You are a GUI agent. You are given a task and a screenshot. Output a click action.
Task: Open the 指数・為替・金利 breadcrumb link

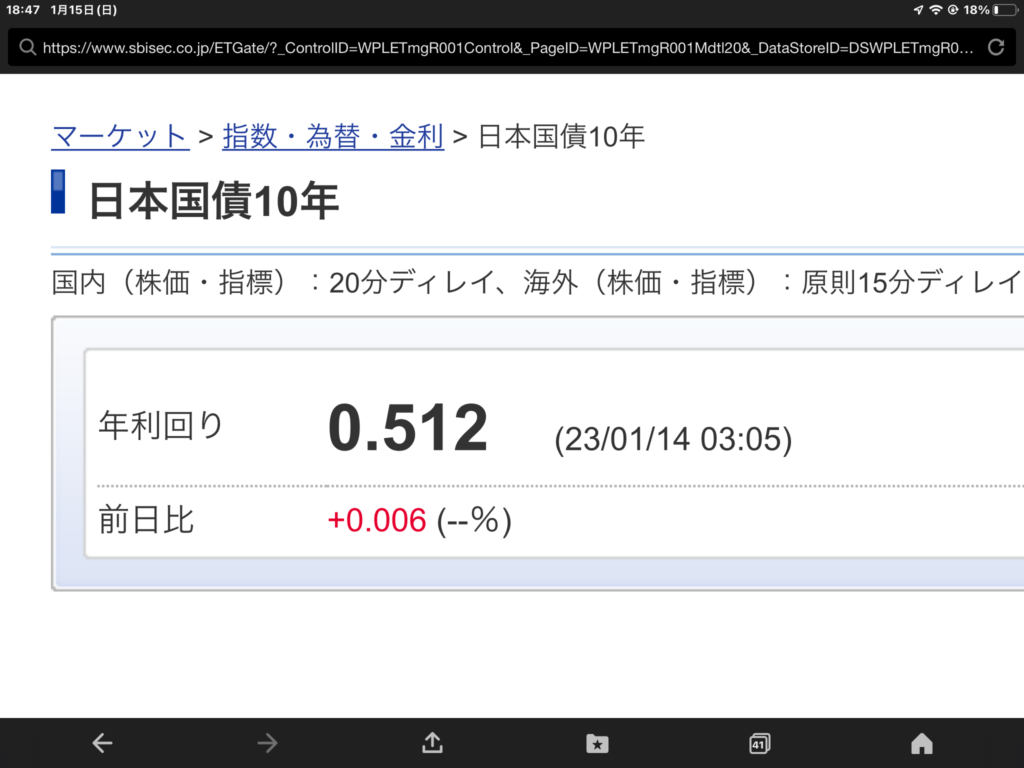[333, 136]
